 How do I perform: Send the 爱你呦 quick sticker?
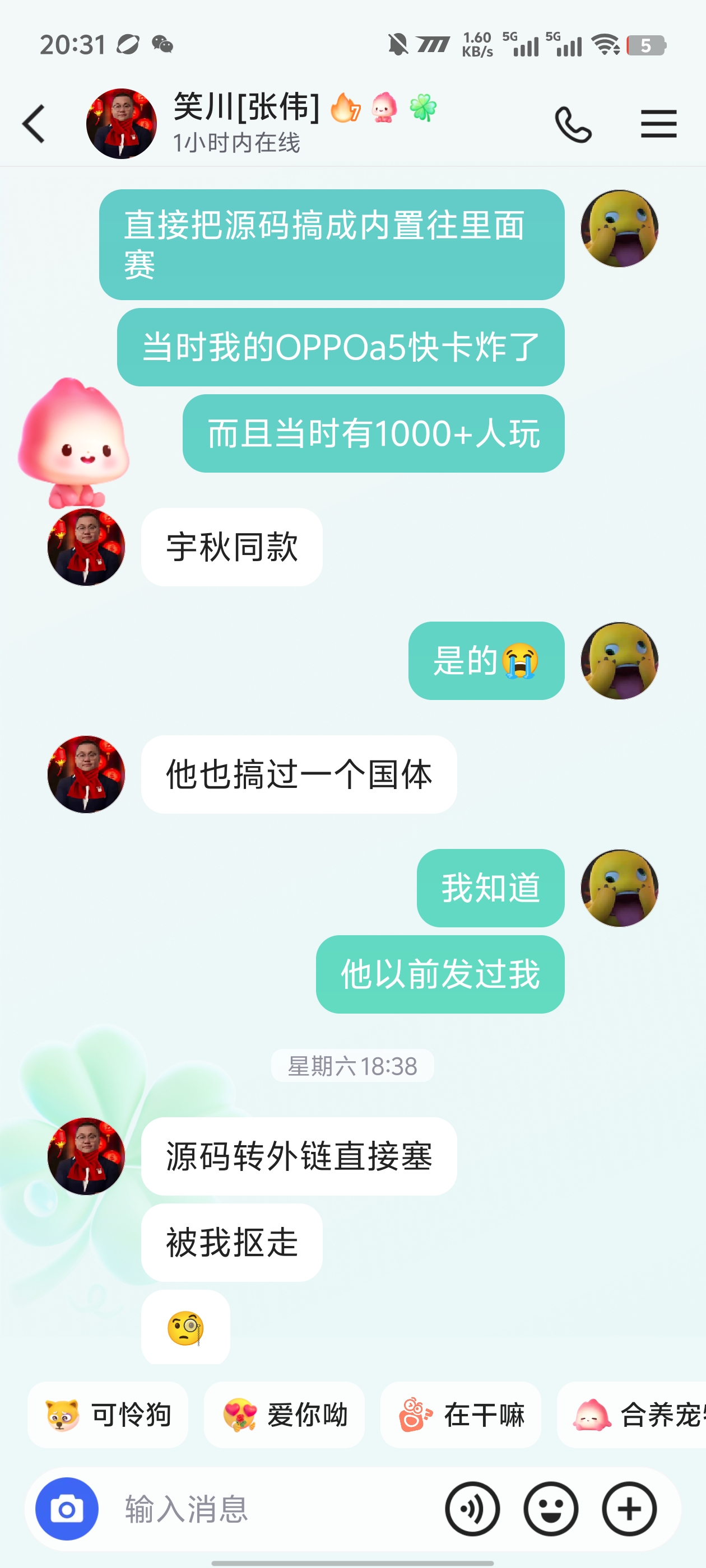tap(284, 1415)
